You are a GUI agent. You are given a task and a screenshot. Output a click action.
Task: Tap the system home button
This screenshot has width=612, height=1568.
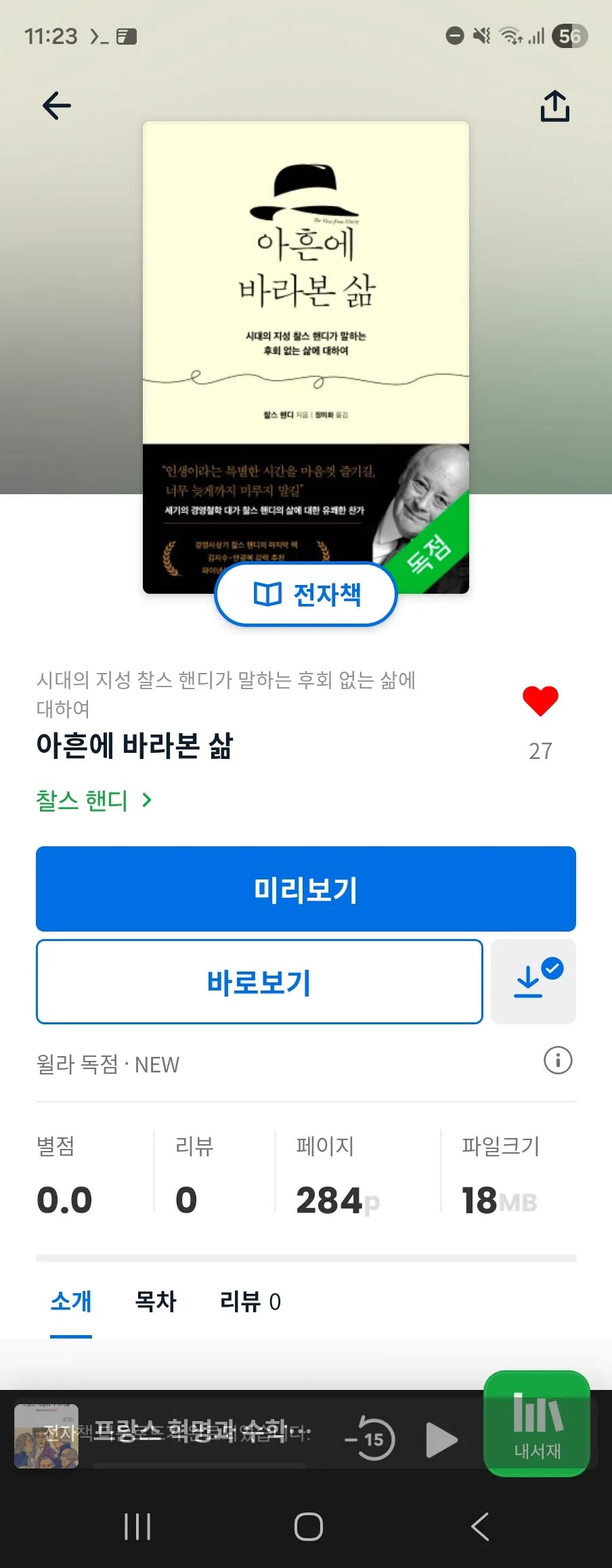pyautogui.click(x=308, y=1527)
